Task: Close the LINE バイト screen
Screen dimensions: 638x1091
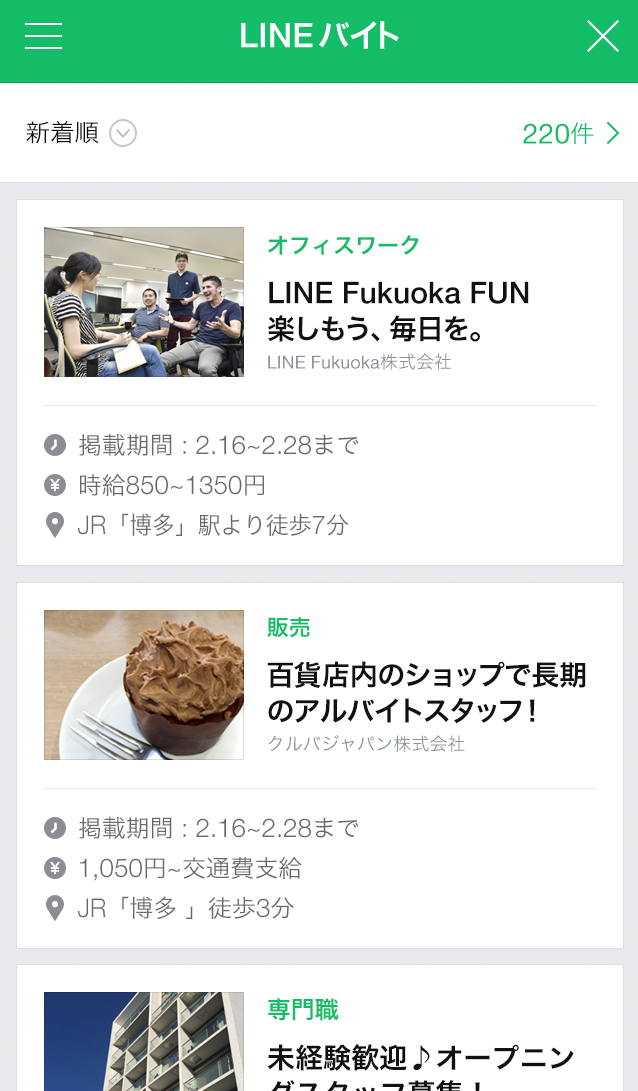Action: pyautogui.click(x=602, y=37)
